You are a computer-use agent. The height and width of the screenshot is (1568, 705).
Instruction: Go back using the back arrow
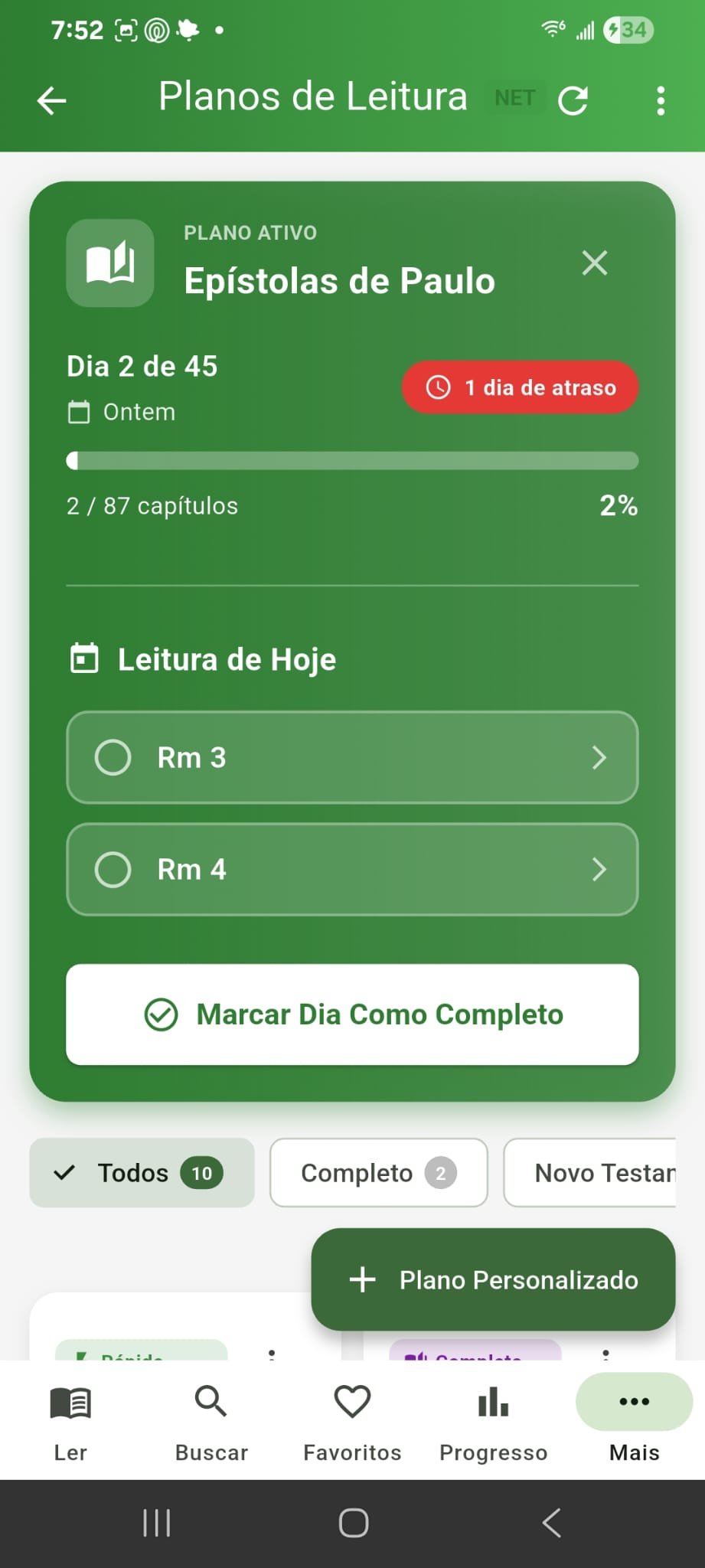51,100
